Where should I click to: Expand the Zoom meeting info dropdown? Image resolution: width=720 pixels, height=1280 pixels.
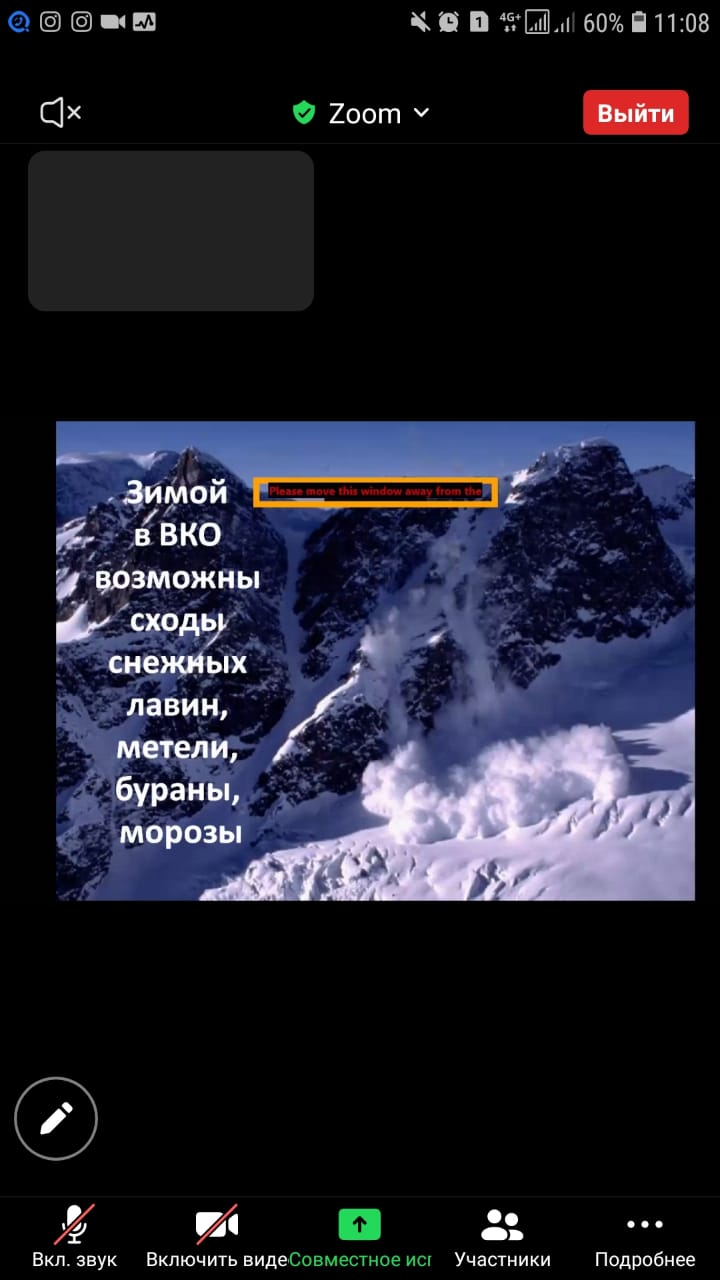pyautogui.click(x=362, y=113)
